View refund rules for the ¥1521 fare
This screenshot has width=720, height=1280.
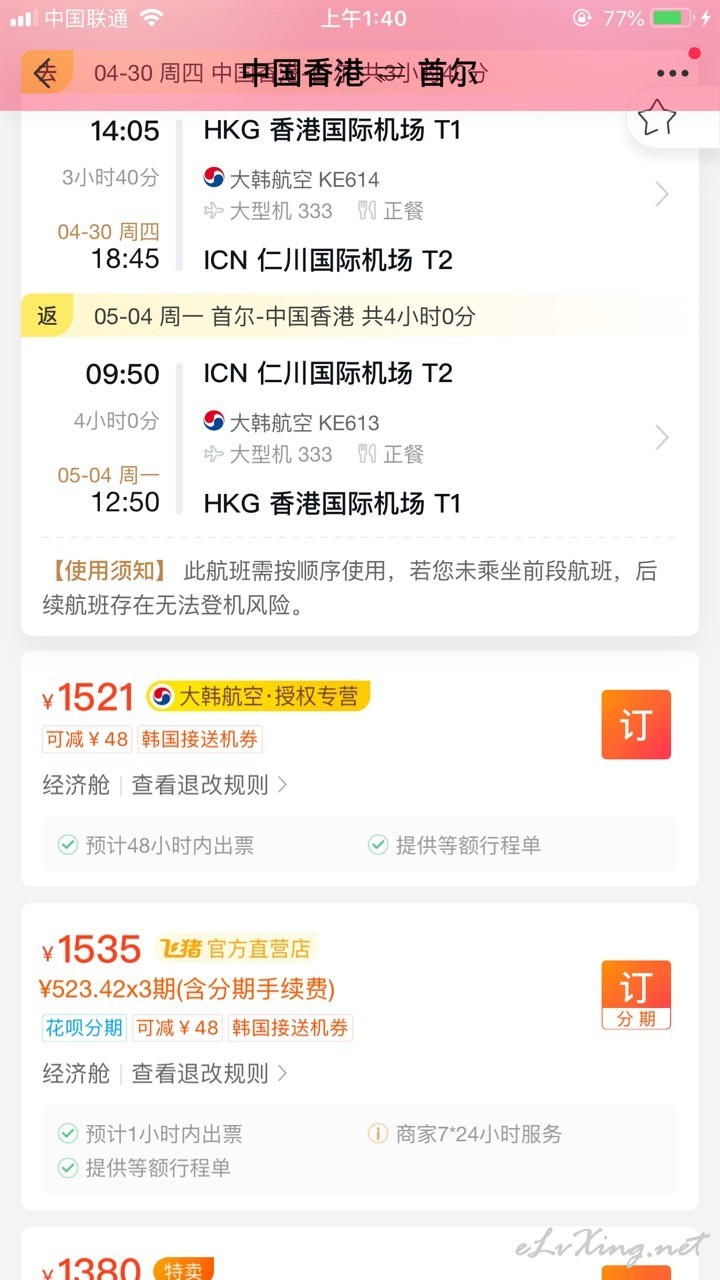tap(210, 785)
